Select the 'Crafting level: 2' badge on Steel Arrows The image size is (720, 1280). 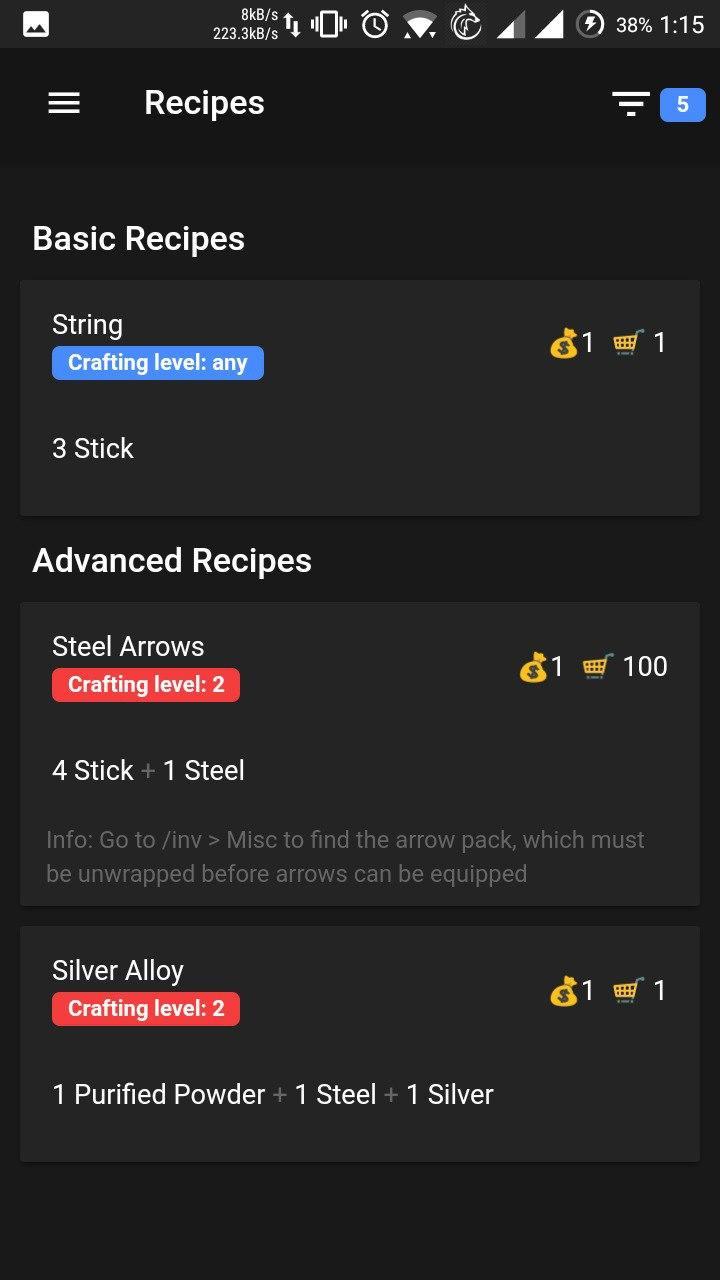tap(145, 684)
